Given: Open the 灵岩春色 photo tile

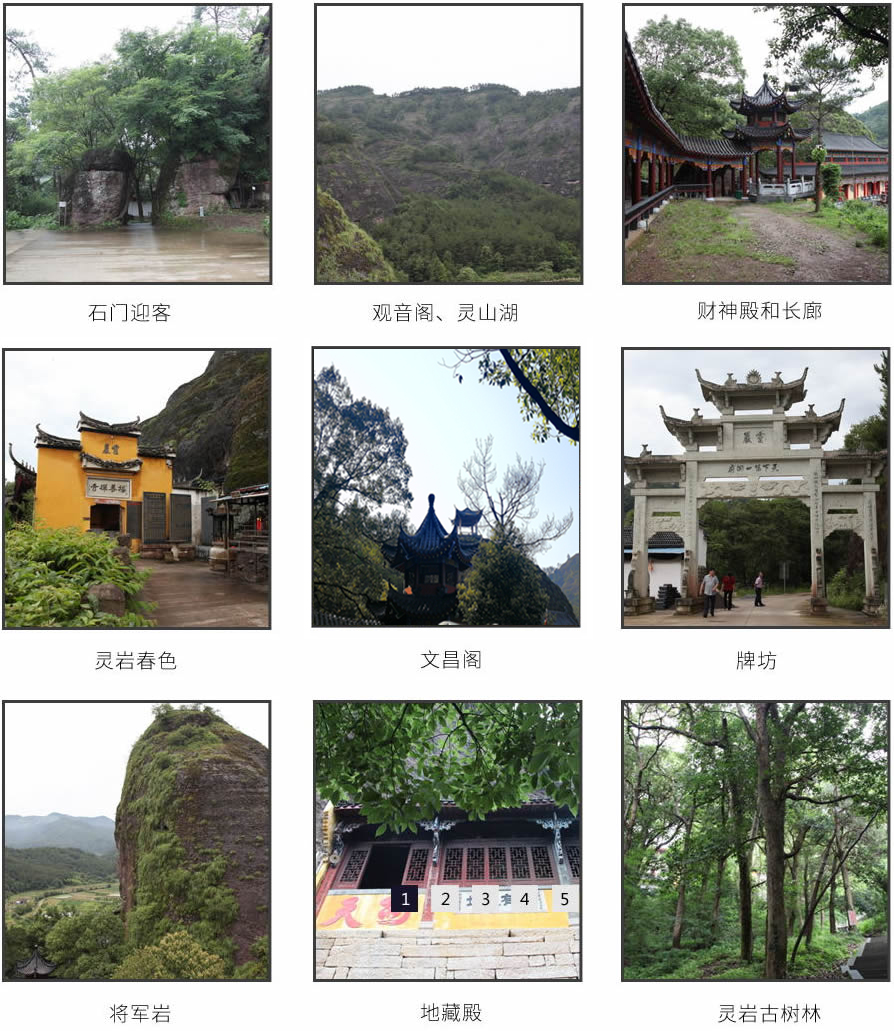Looking at the screenshot, I should pos(137,488).
